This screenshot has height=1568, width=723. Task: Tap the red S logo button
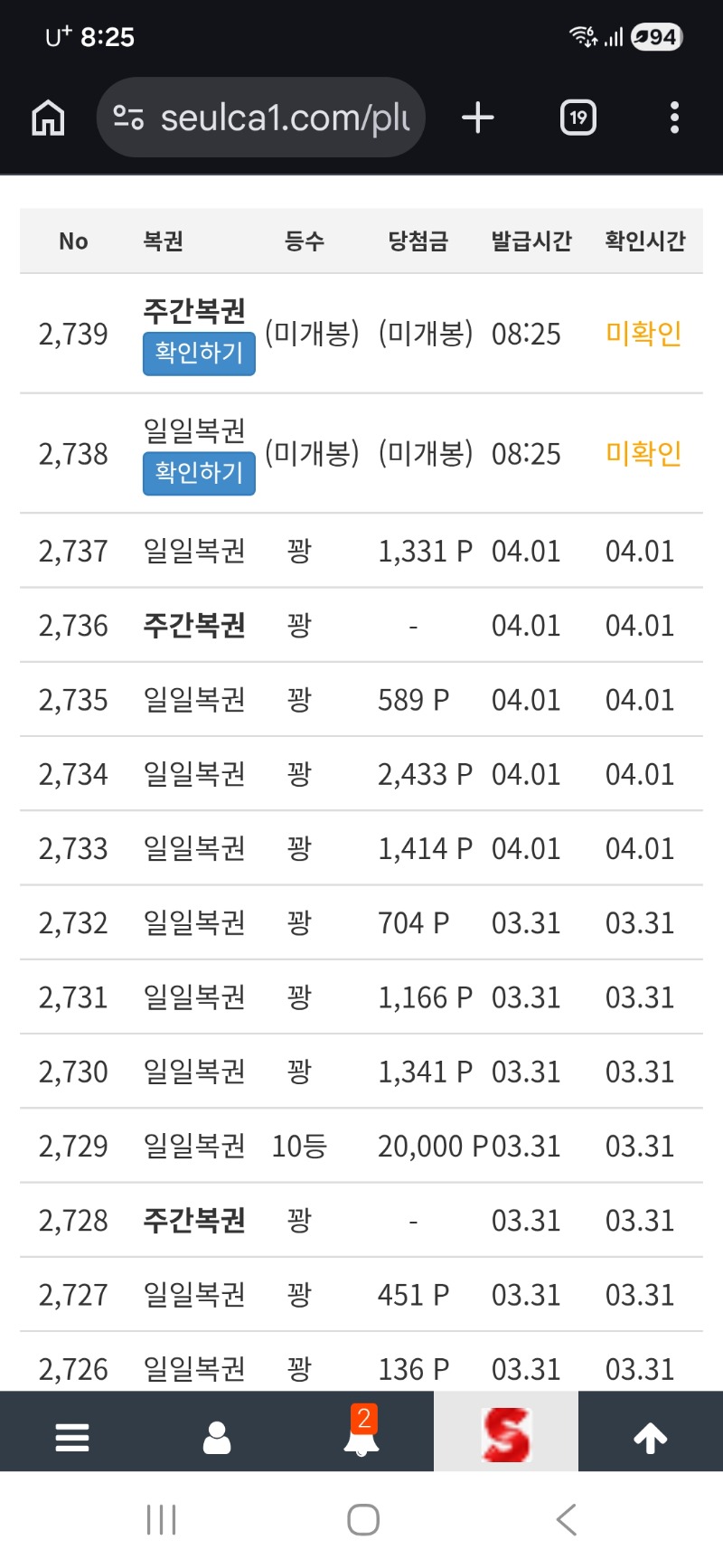(x=506, y=1435)
